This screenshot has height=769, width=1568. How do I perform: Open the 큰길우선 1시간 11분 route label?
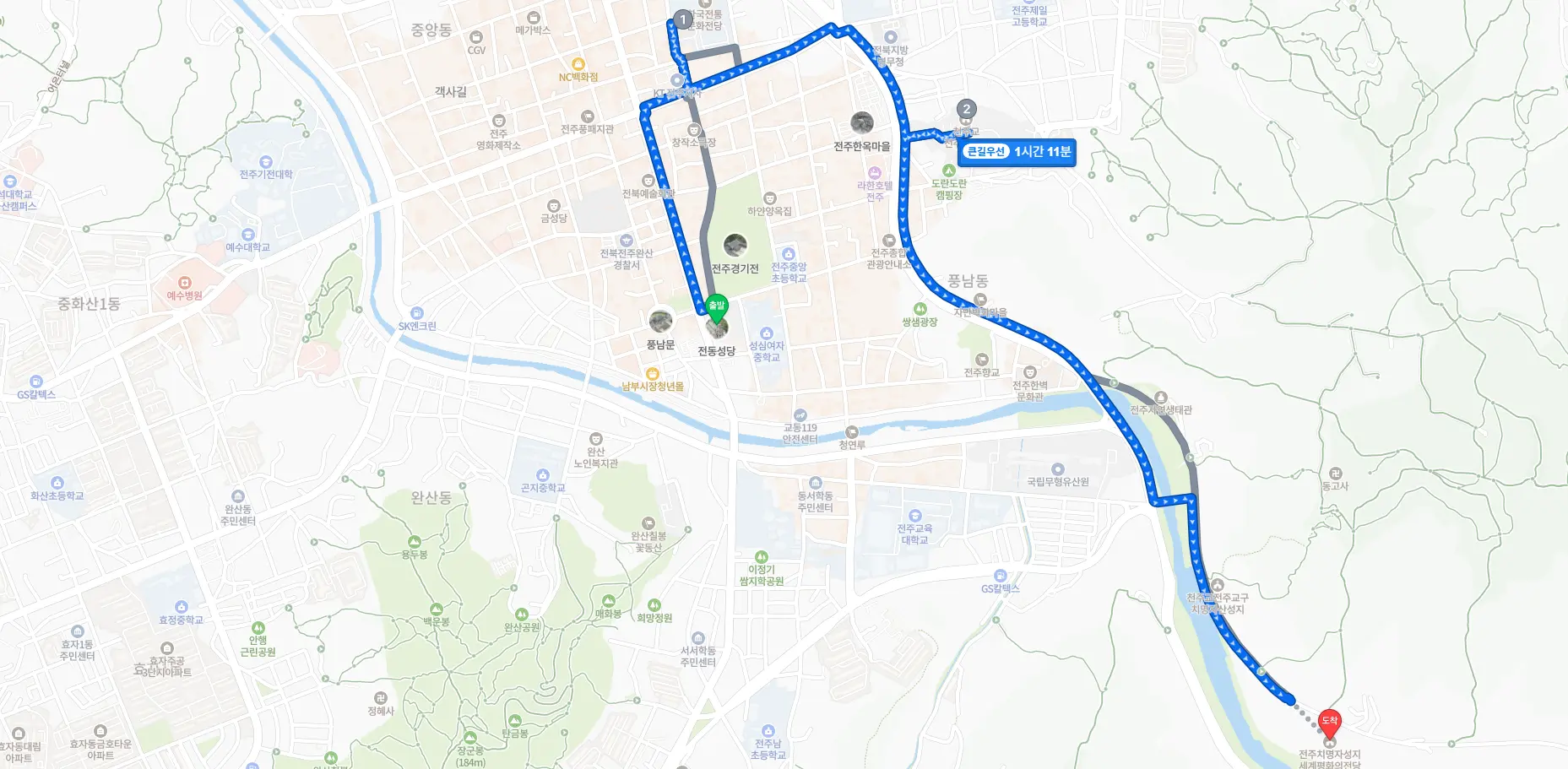1017,152
